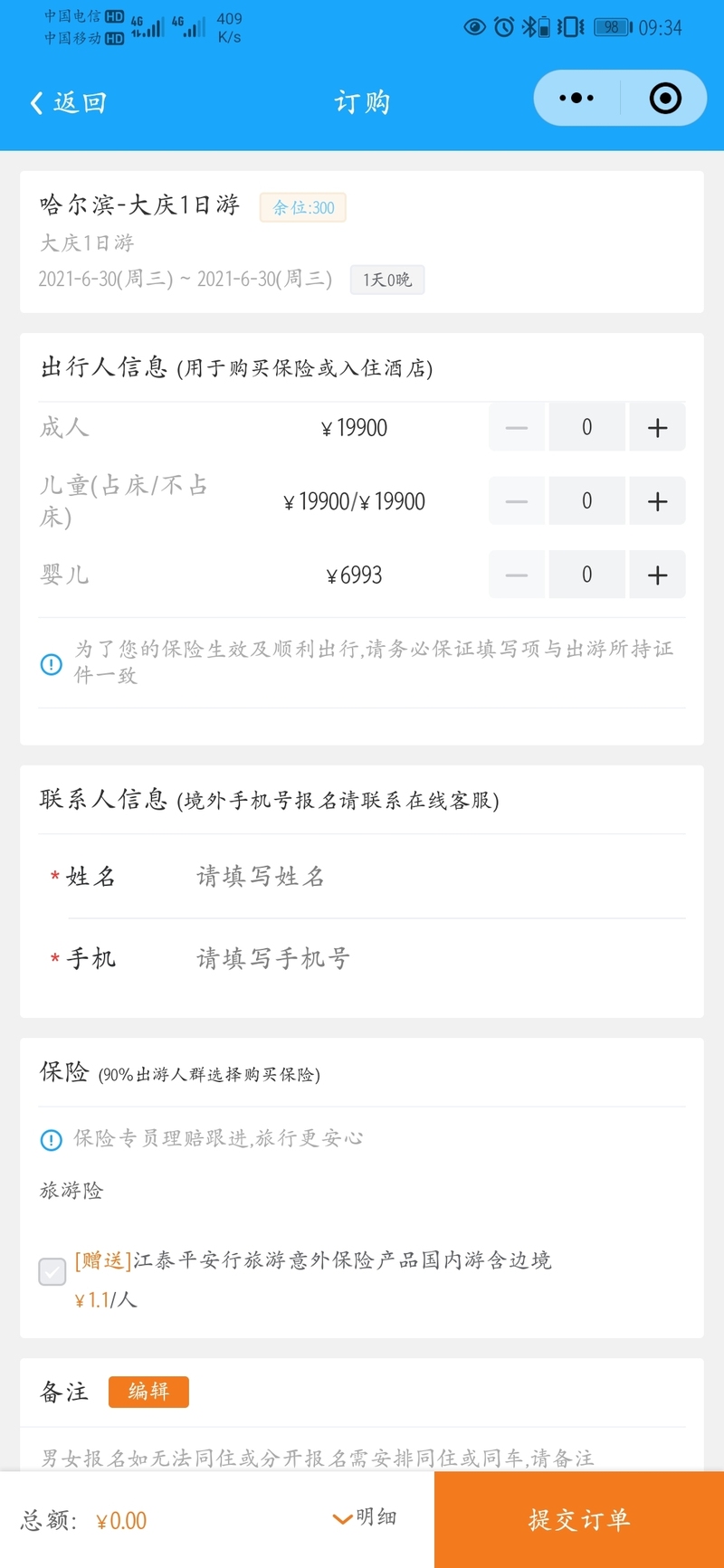Go back using the 返回 button

[69, 102]
